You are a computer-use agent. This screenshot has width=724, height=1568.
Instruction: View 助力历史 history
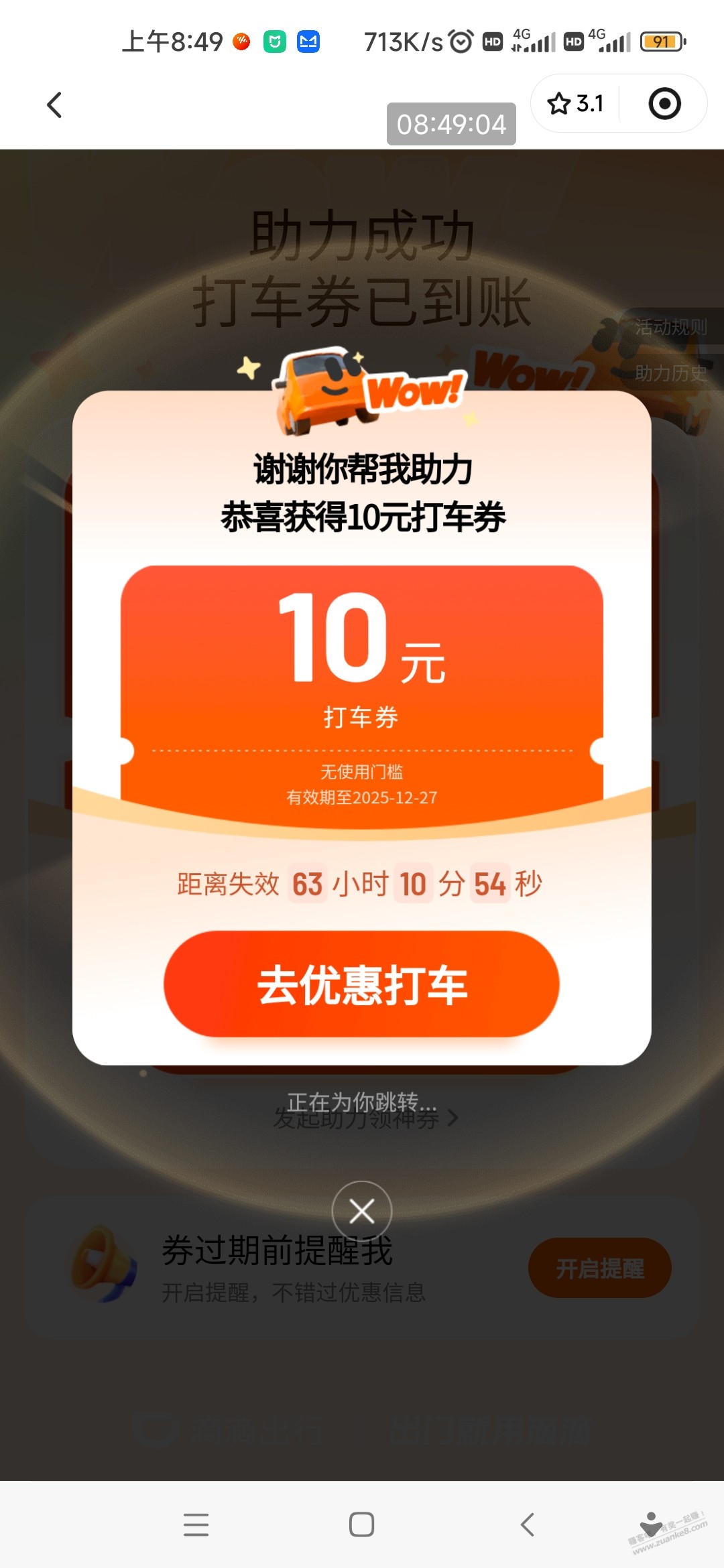pos(670,373)
